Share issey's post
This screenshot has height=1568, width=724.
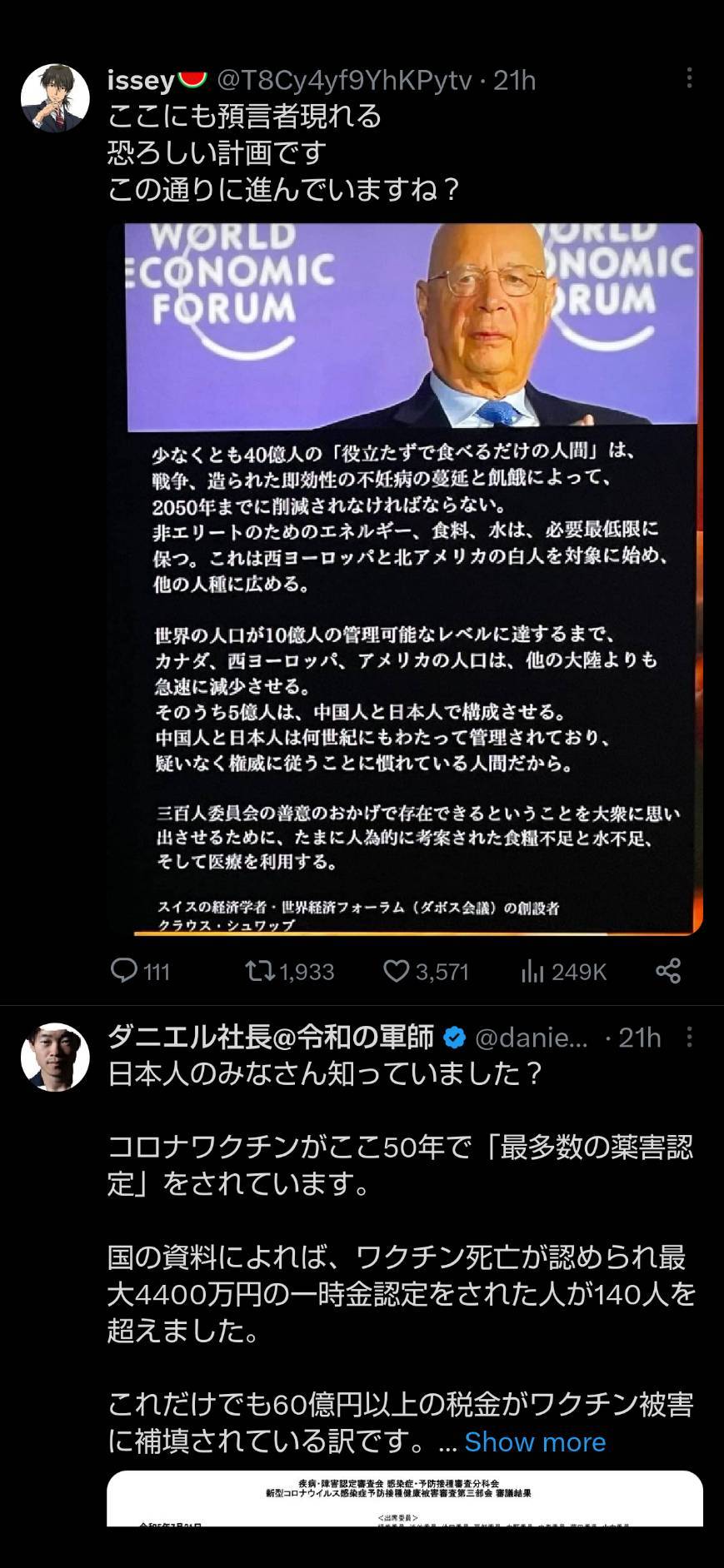[668, 971]
